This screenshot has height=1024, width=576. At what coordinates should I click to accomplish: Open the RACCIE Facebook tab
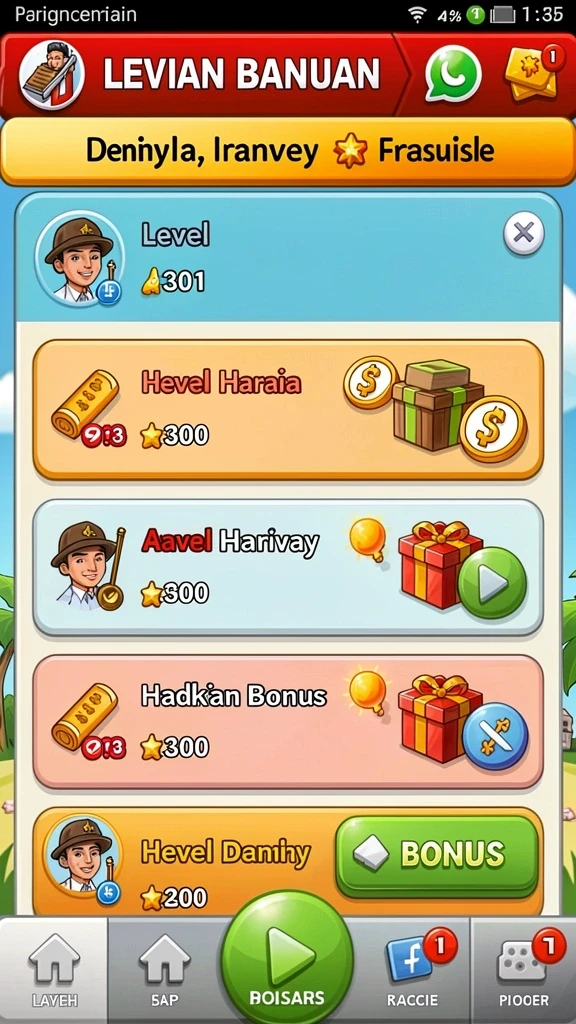pyautogui.click(x=413, y=970)
